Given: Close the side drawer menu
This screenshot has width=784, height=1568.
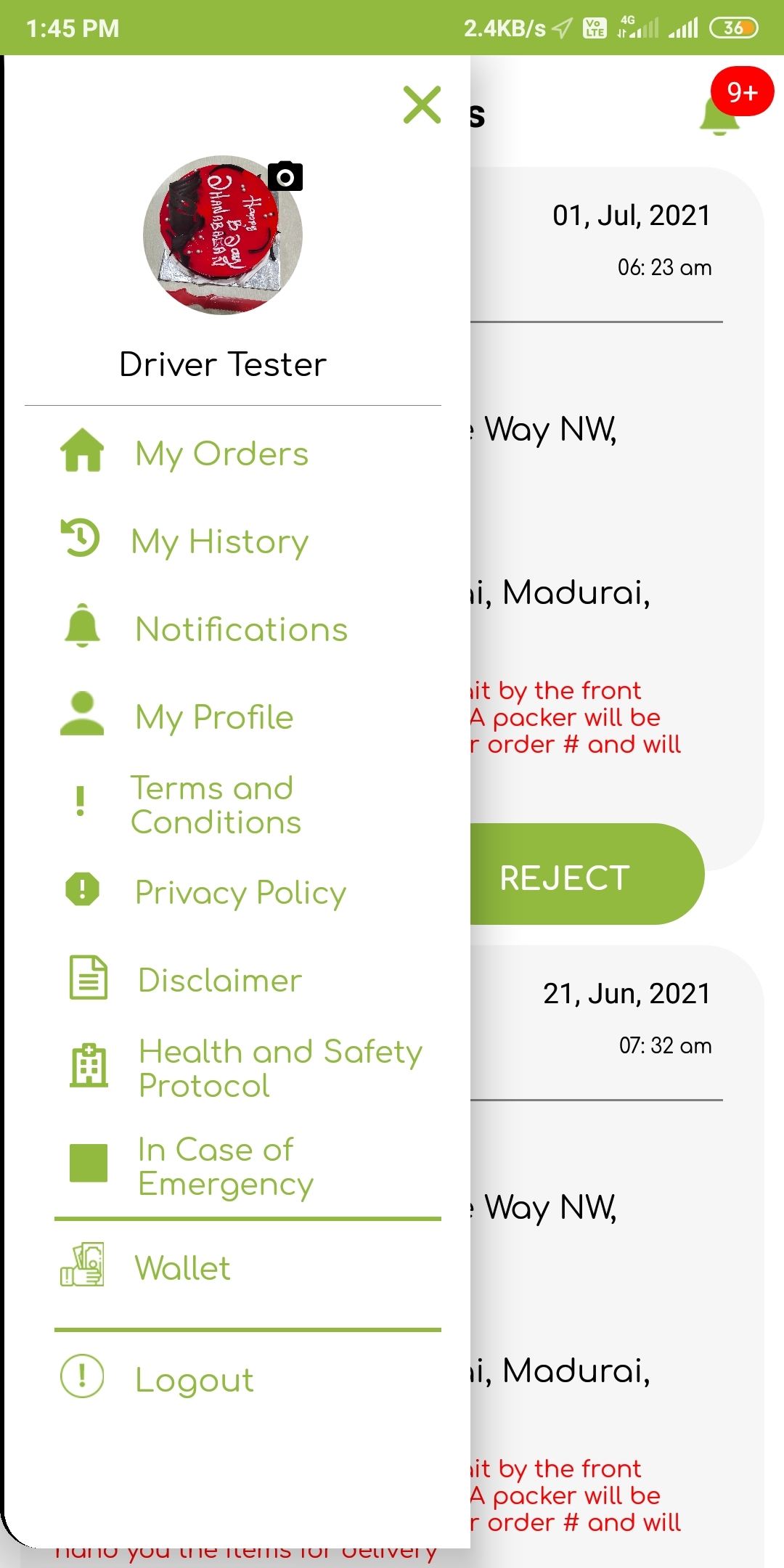Looking at the screenshot, I should (x=422, y=105).
